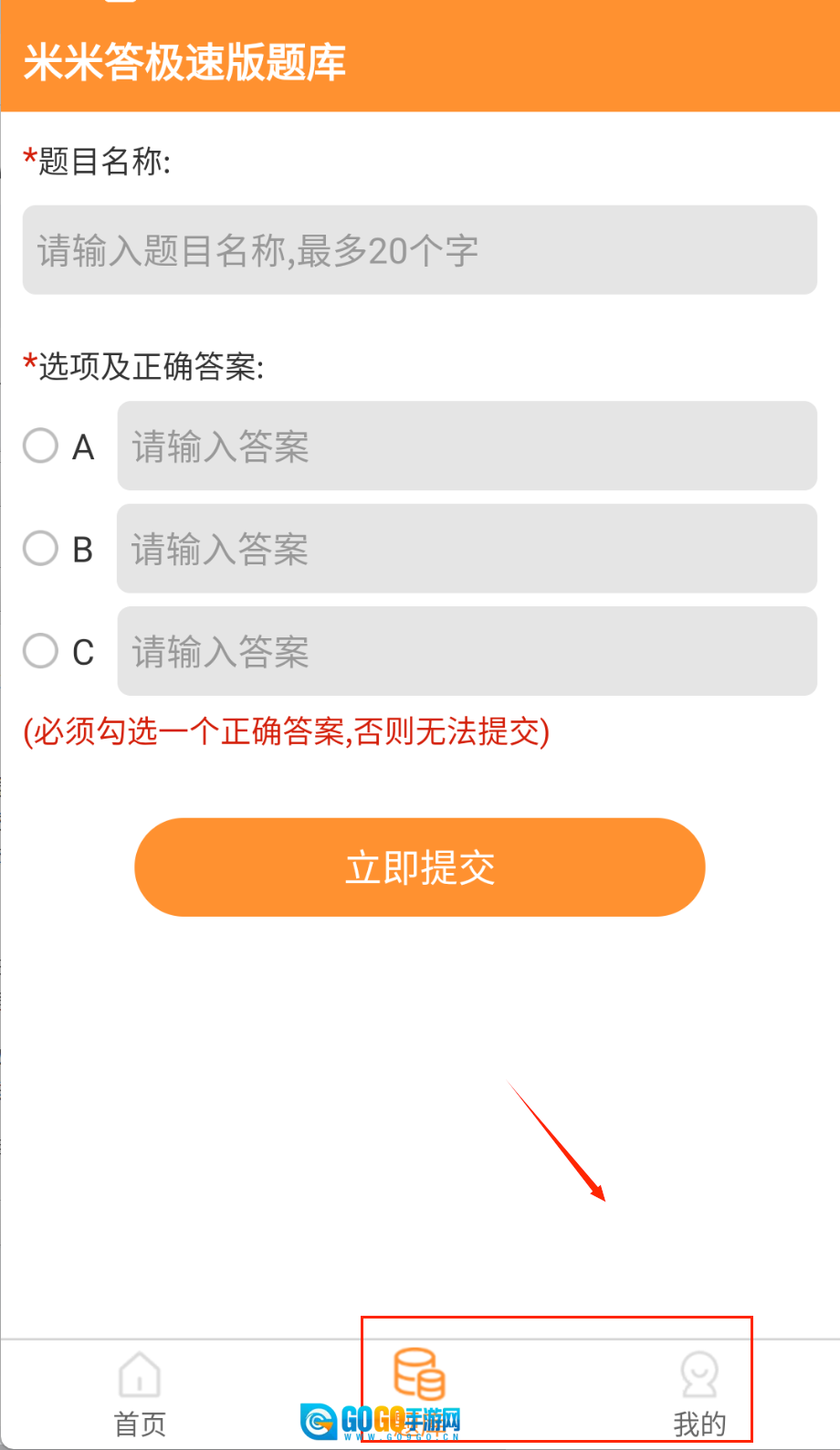Image resolution: width=840 pixels, height=1450 pixels.
Task: Submit with the 立即提交 button
Action: 419,867
